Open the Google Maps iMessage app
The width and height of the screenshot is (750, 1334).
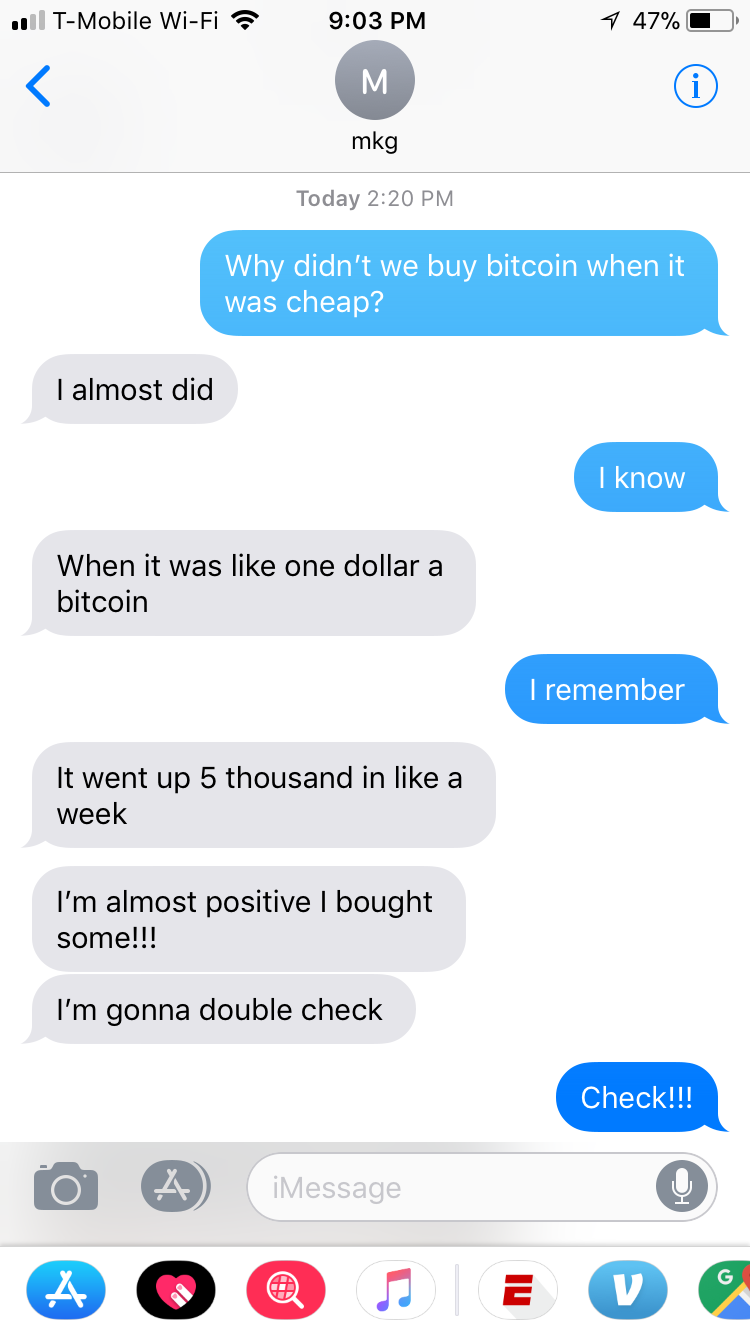[x=726, y=1287]
